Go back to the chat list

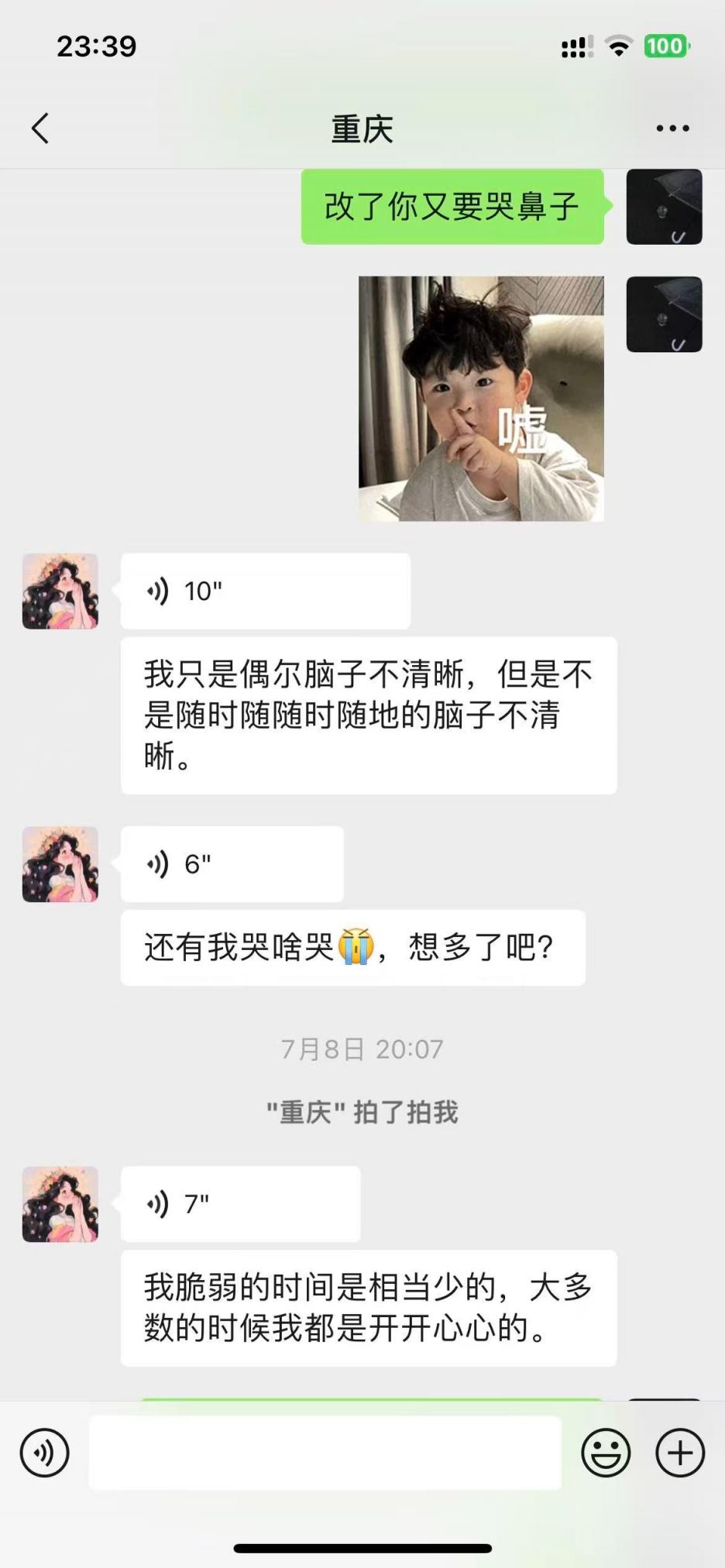pyautogui.click(x=40, y=129)
